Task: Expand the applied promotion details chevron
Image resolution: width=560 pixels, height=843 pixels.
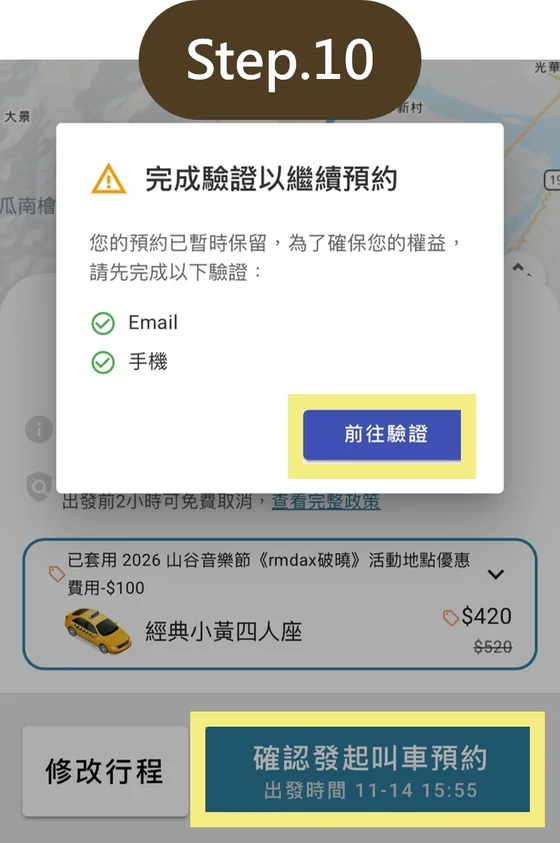Action: point(496,574)
